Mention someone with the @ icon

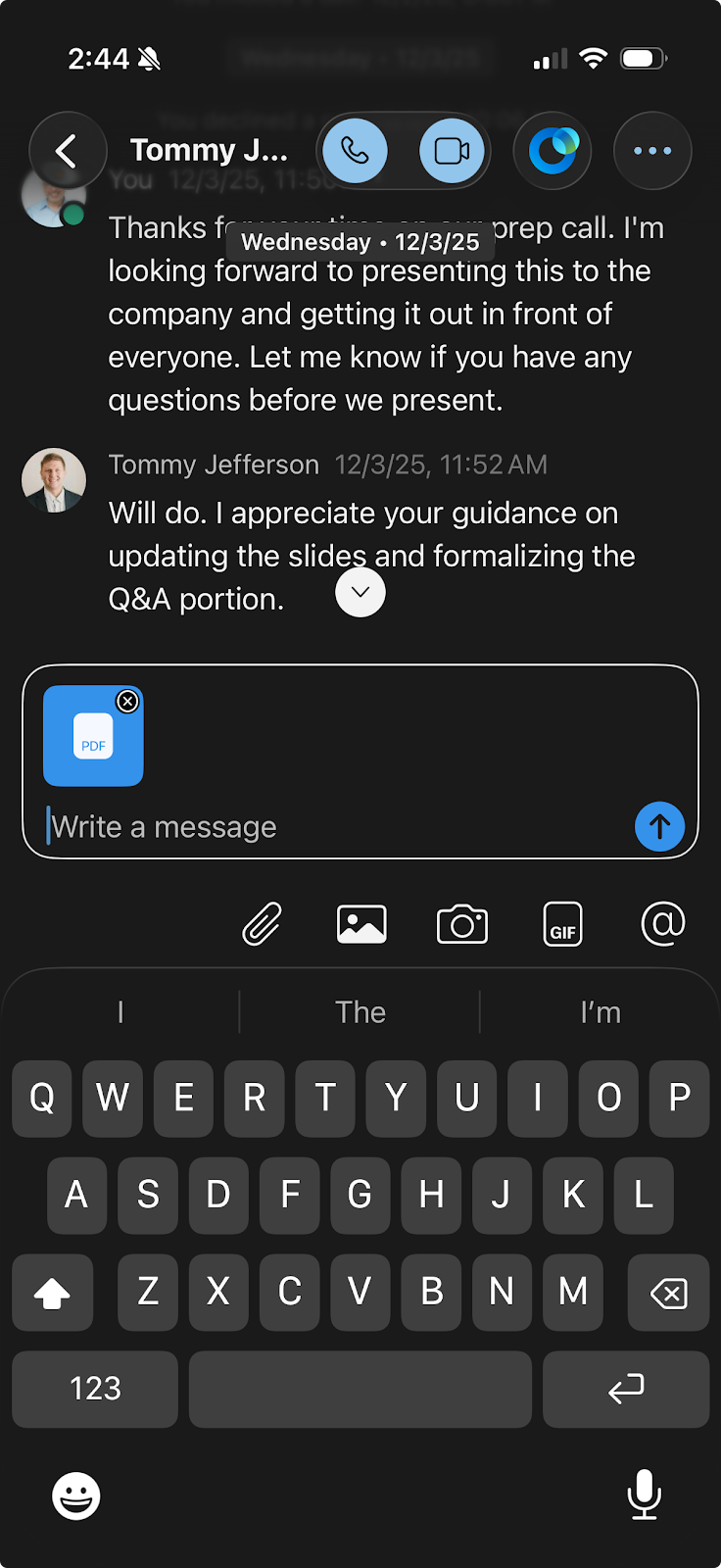click(662, 924)
